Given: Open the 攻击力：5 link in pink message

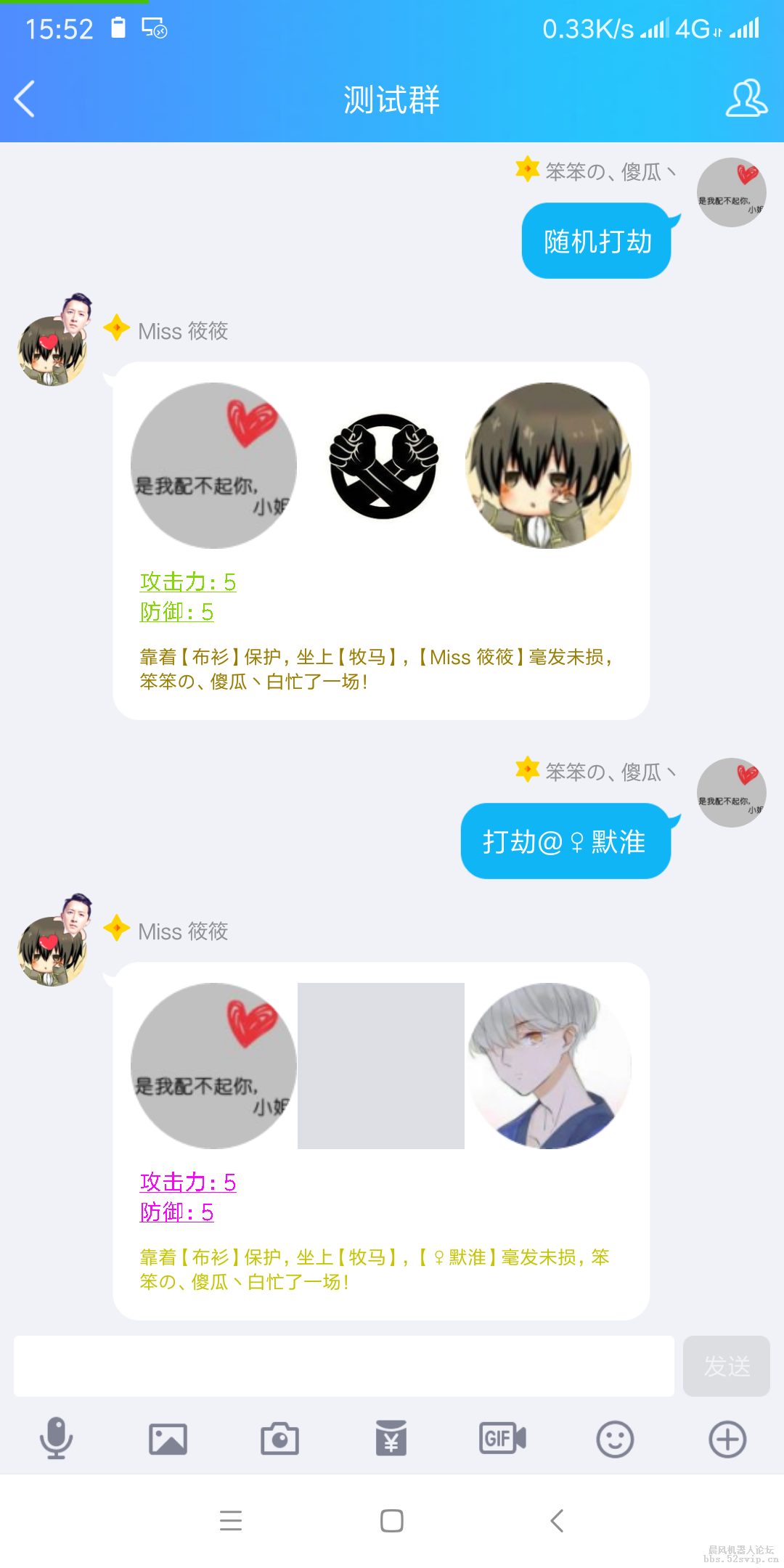Looking at the screenshot, I should point(187,1182).
